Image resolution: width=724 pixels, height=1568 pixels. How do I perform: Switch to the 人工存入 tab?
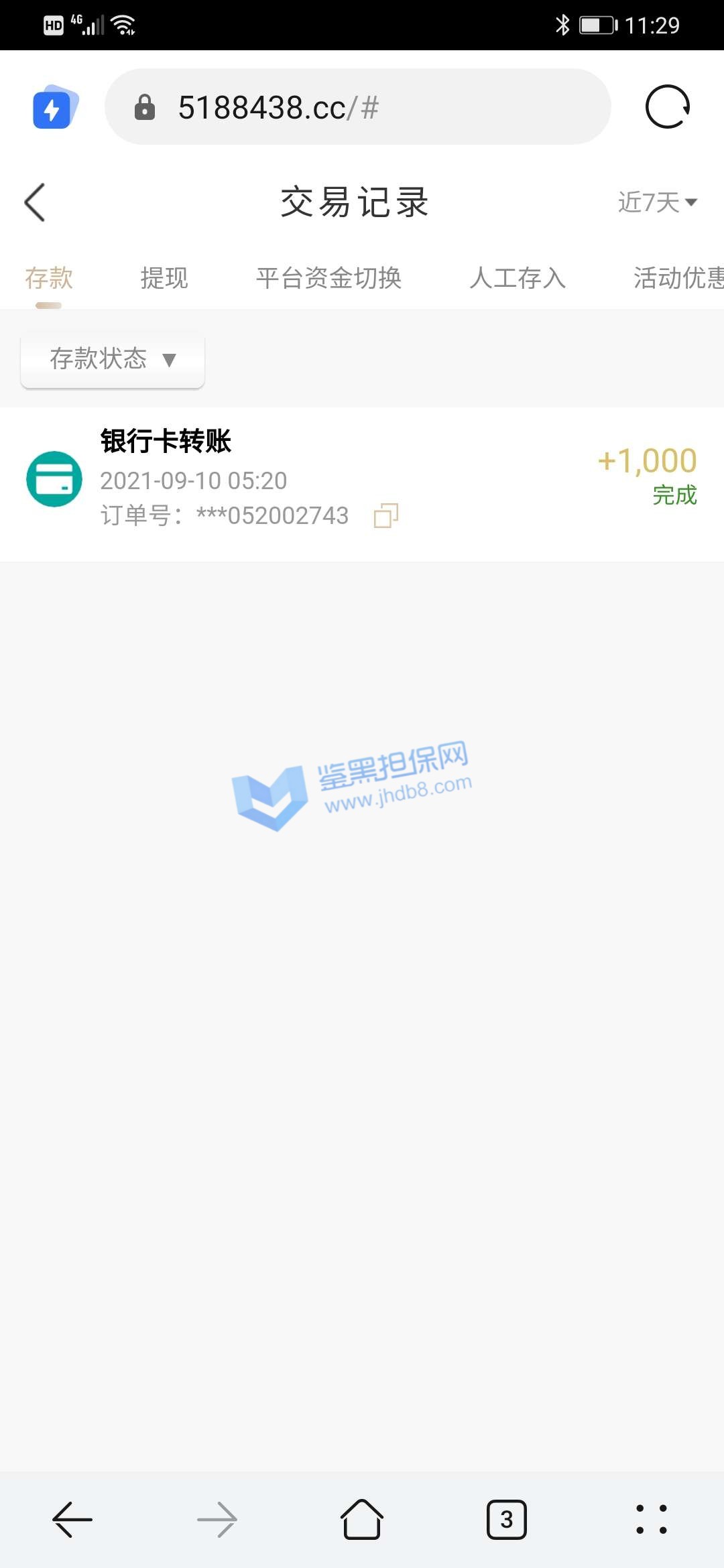click(x=518, y=278)
